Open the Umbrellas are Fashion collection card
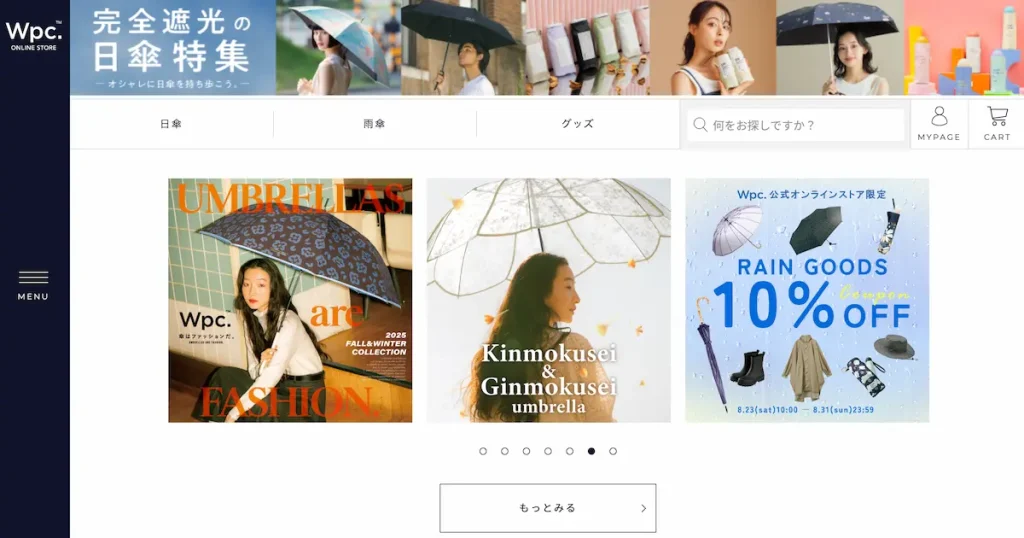Screen dimensions: 1024x538 click(290, 300)
